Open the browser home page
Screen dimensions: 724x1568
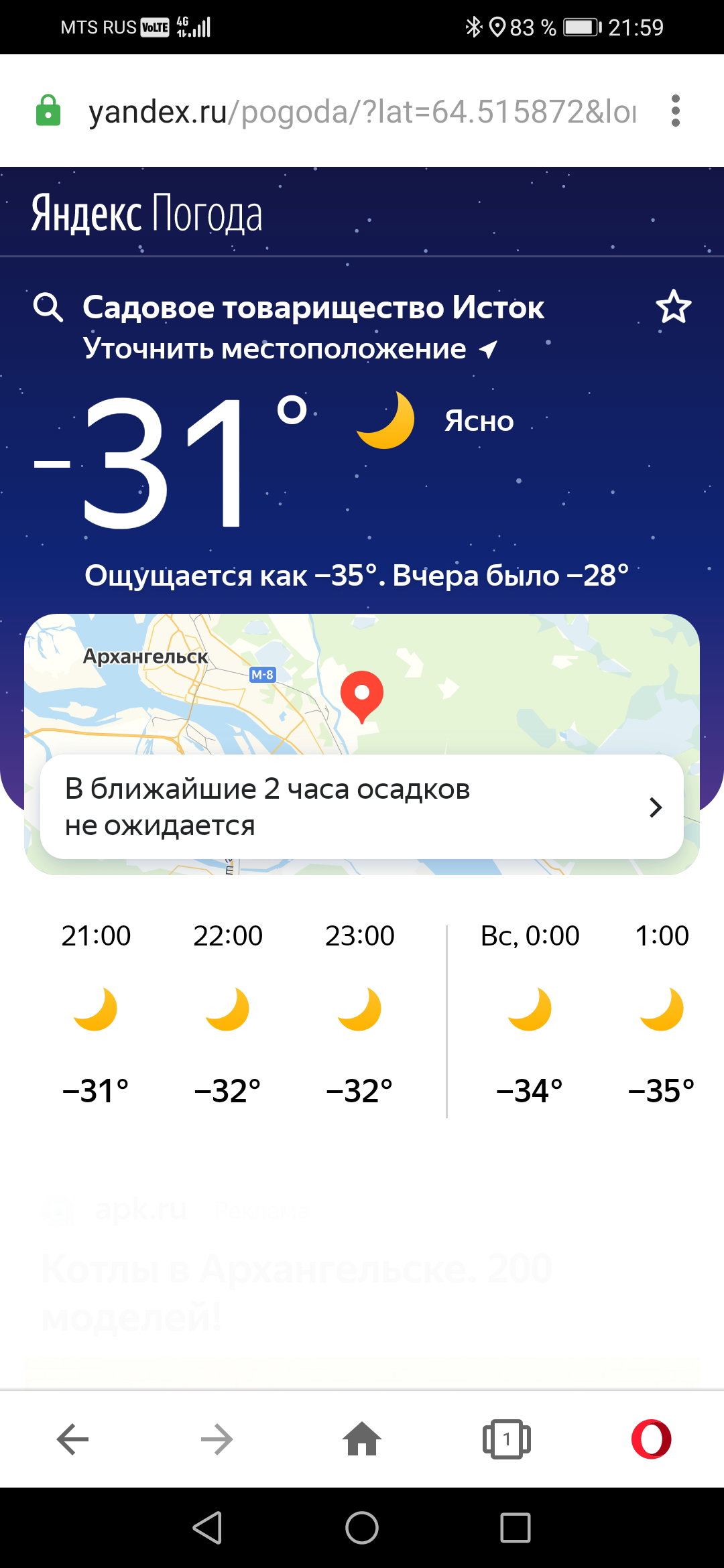pyautogui.click(x=362, y=1439)
